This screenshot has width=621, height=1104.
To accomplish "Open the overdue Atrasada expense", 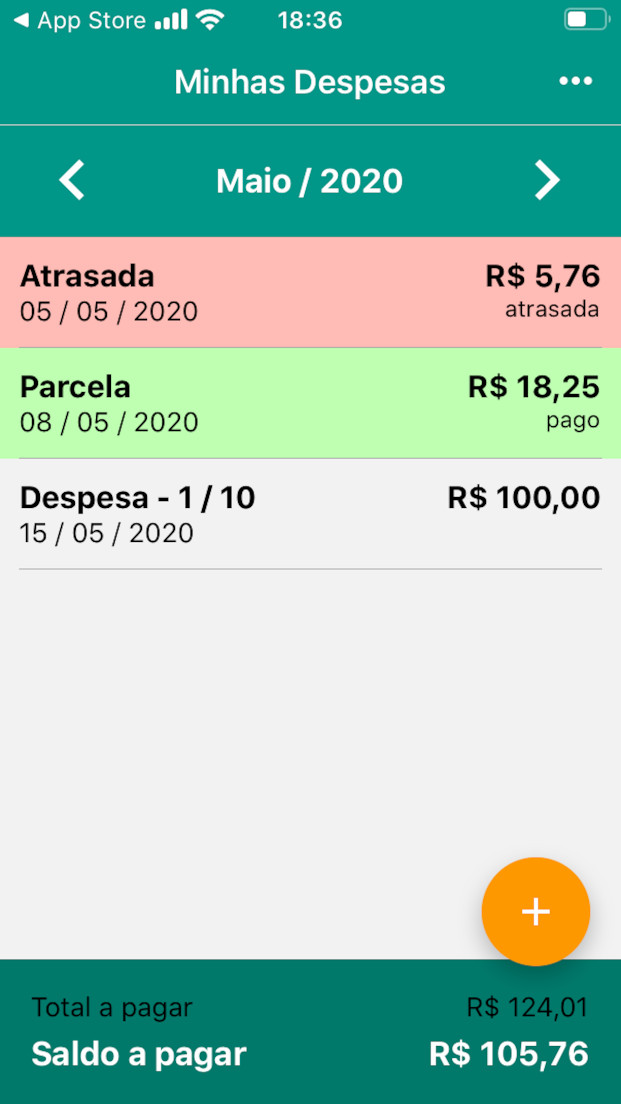I will (x=310, y=292).
